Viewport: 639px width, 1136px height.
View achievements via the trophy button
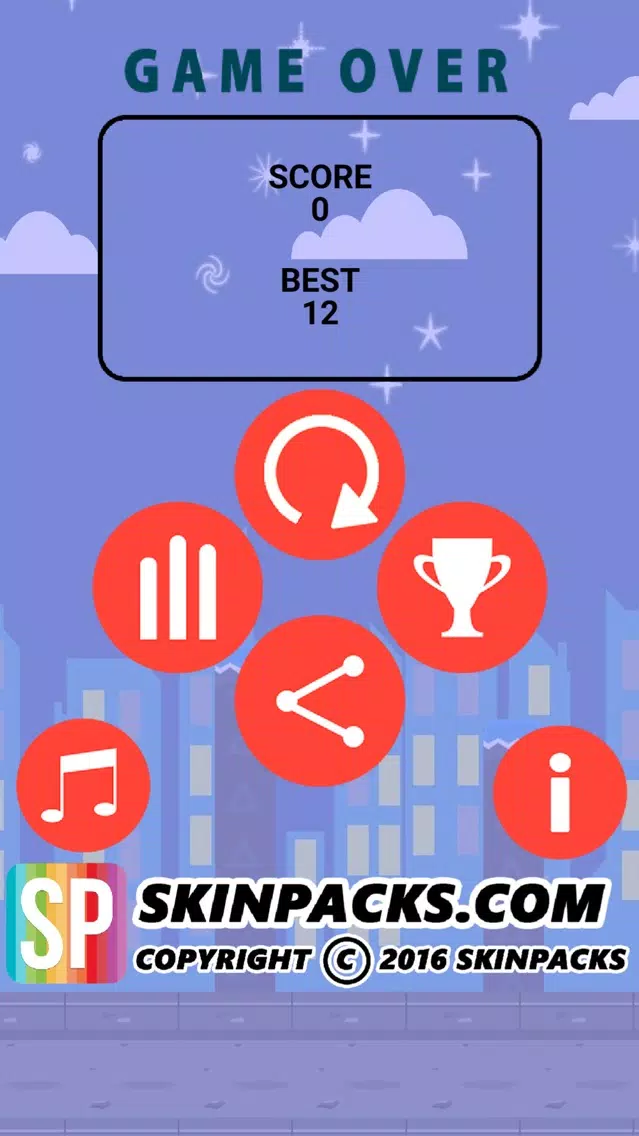(x=462, y=587)
